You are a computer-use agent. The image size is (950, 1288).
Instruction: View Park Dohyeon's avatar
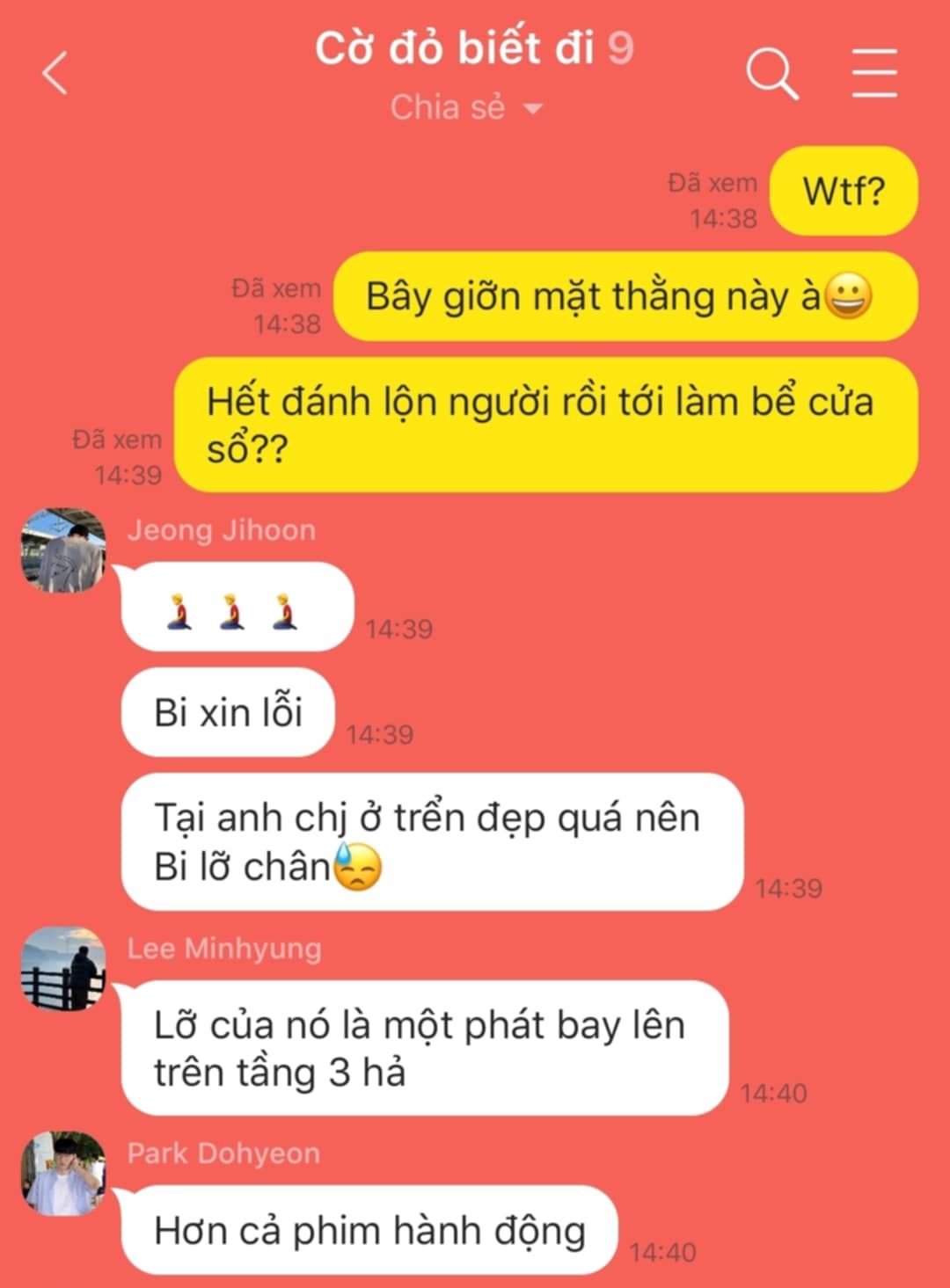(63, 1174)
